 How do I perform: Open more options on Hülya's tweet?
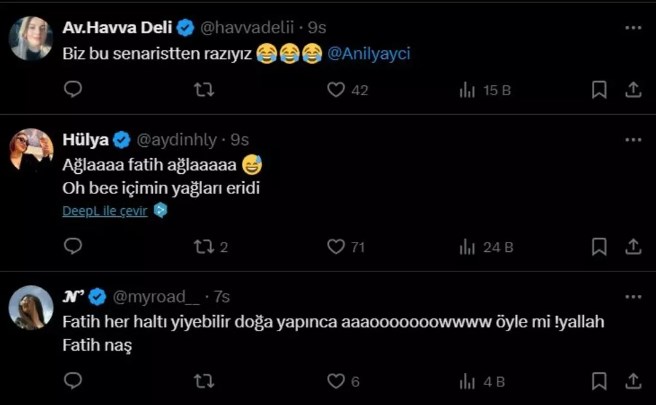point(632,140)
